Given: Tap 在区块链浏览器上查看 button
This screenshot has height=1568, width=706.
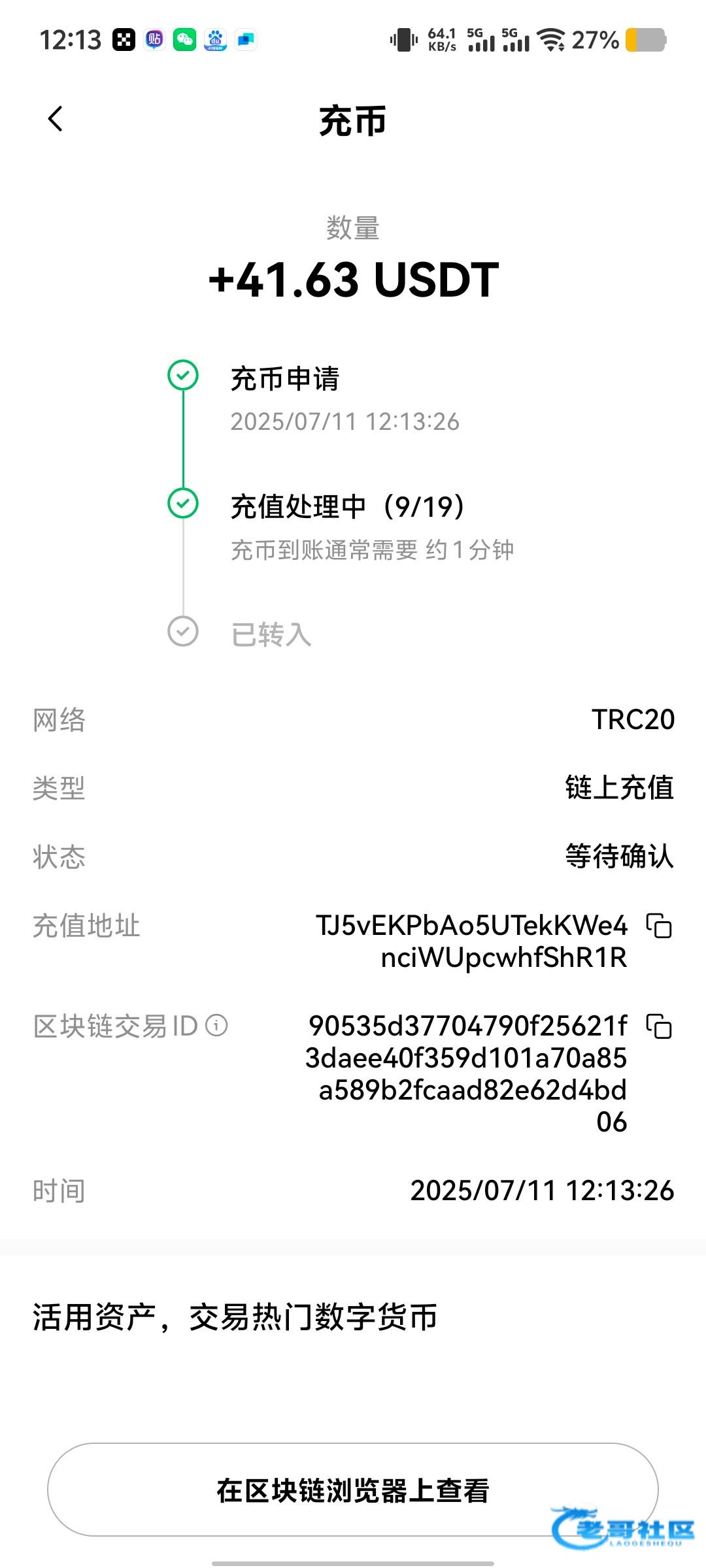Looking at the screenshot, I should [x=352, y=1490].
